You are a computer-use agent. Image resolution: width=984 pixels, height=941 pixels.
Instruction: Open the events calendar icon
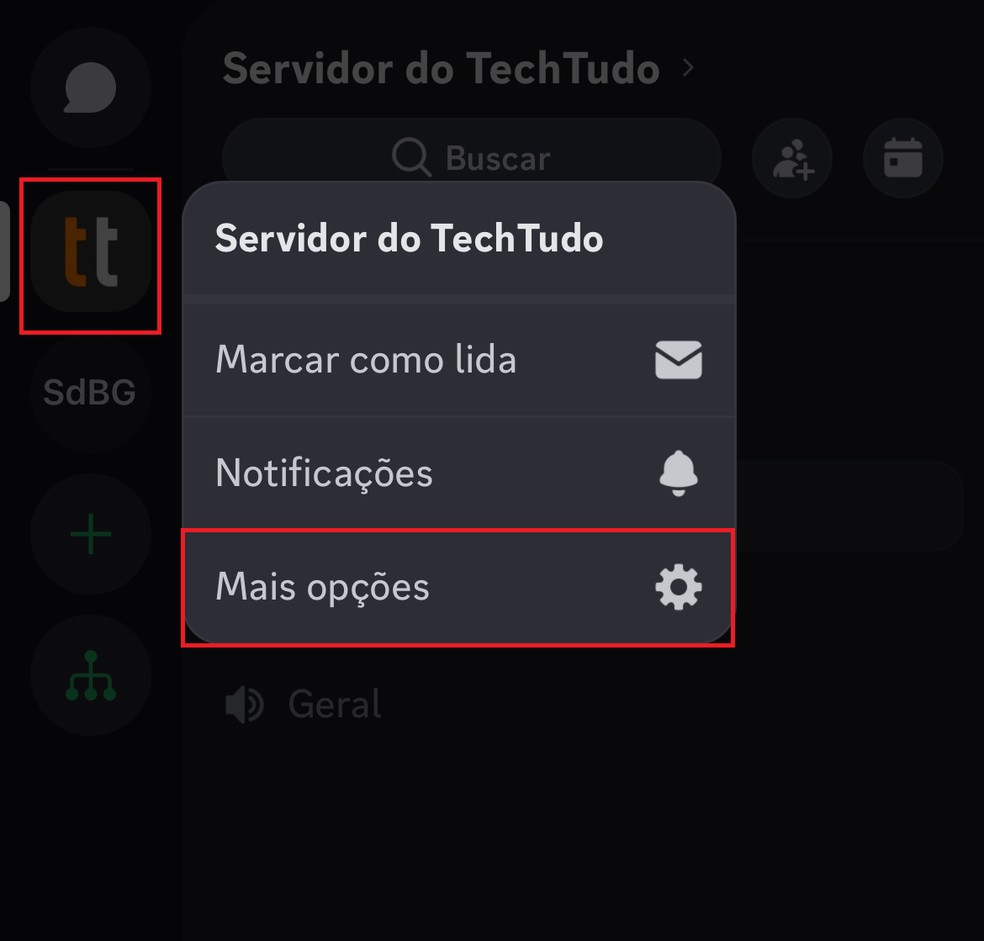tap(902, 158)
